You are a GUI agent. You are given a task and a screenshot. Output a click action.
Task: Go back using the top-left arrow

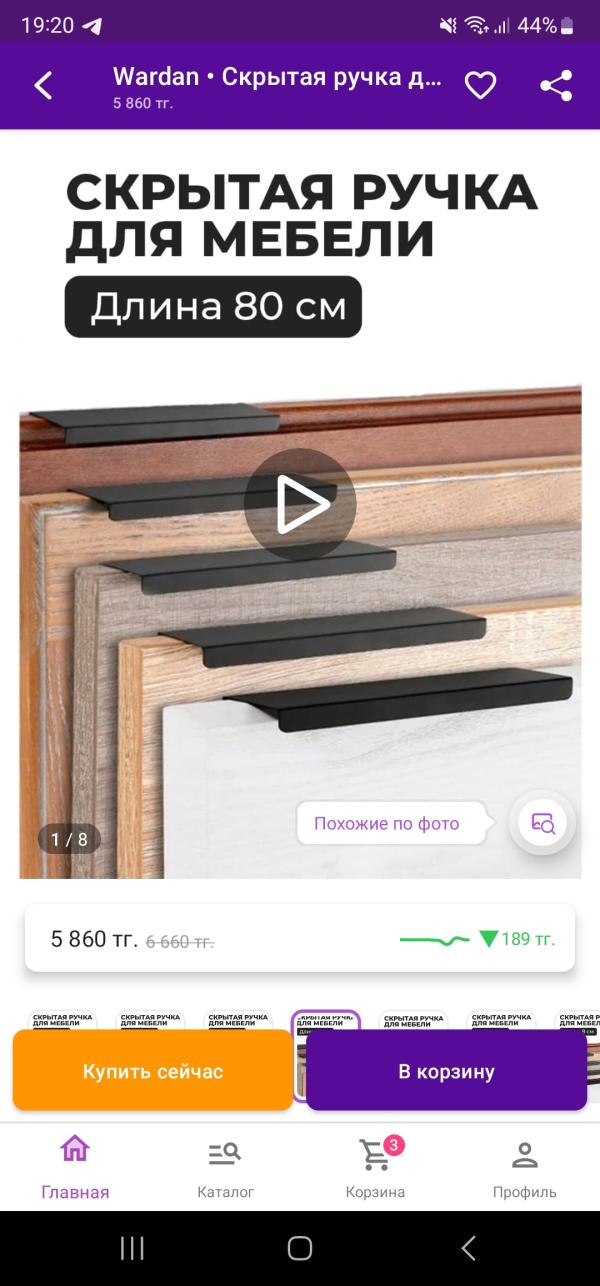pyautogui.click(x=43, y=86)
